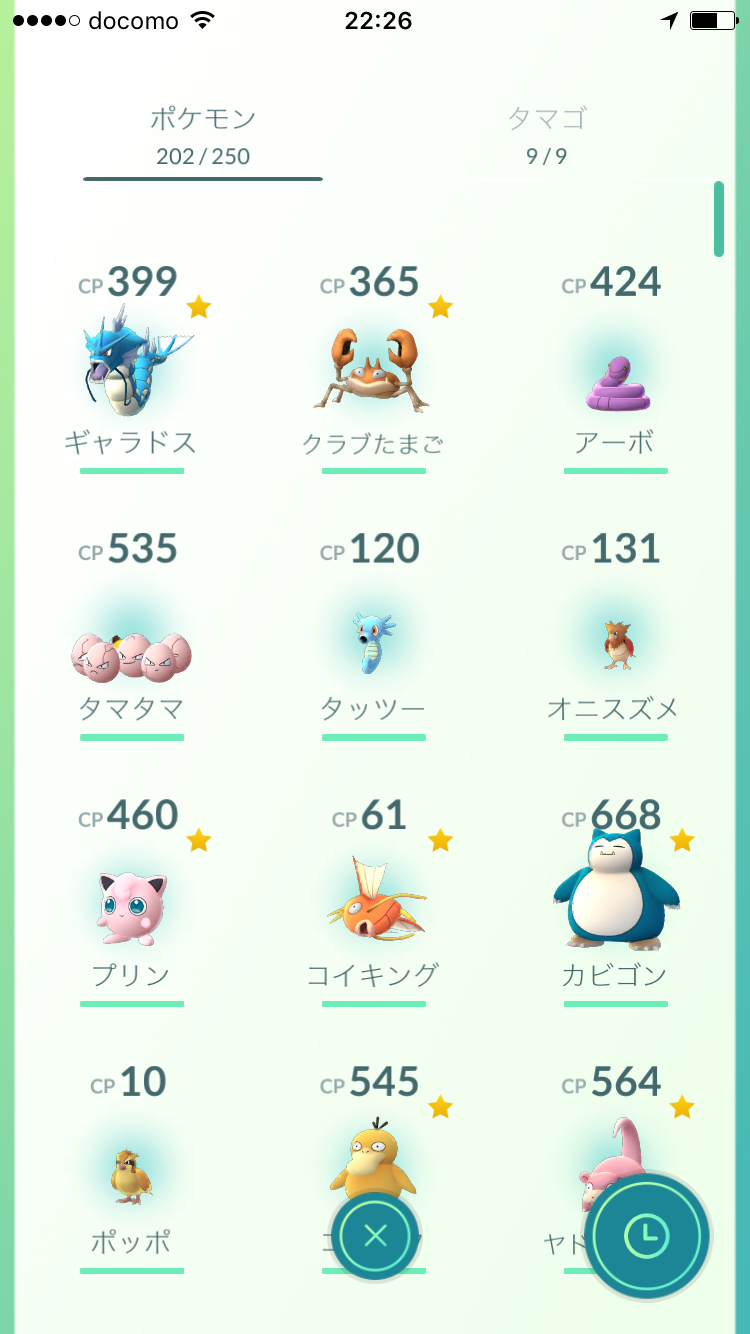Toggle the favorite star on カビゴン
750x1334 pixels.
click(683, 841)
